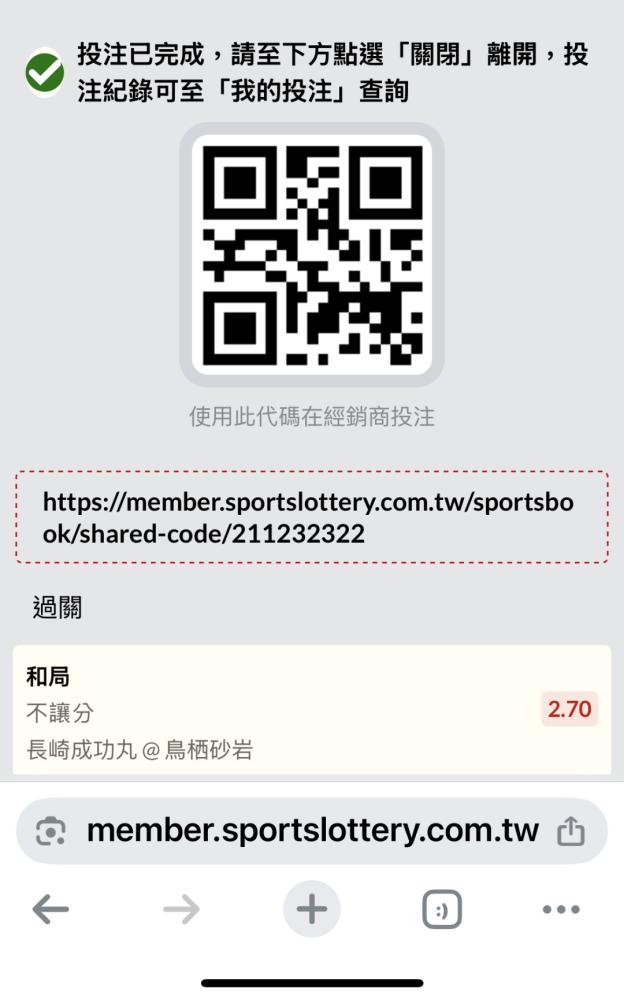Share this page from the address bar
The image size is (624, 1000).
pyautogui.click(x=570, y=831)
